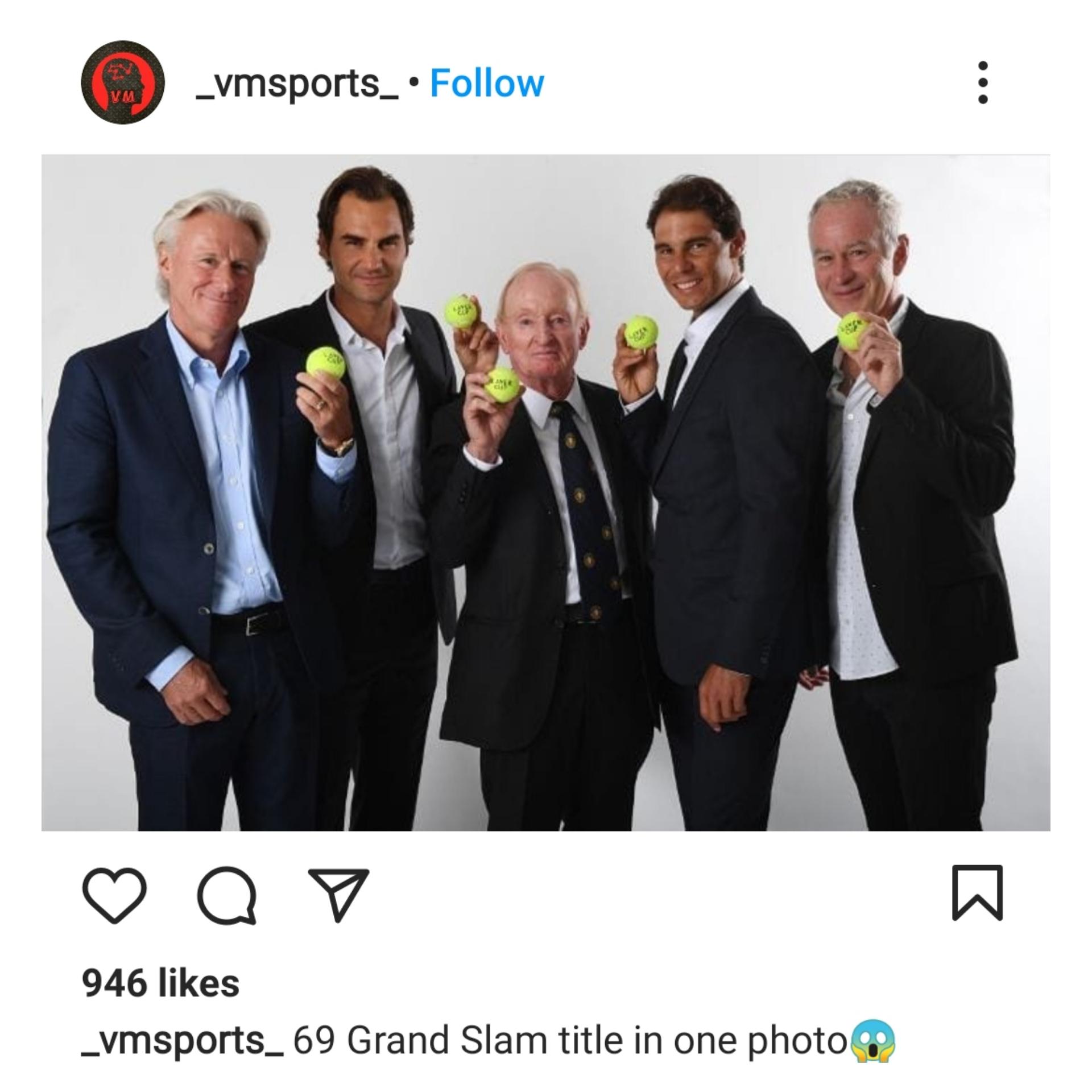
Task: Open the _vmsports_ username in the header
Action: click(297, 84)
